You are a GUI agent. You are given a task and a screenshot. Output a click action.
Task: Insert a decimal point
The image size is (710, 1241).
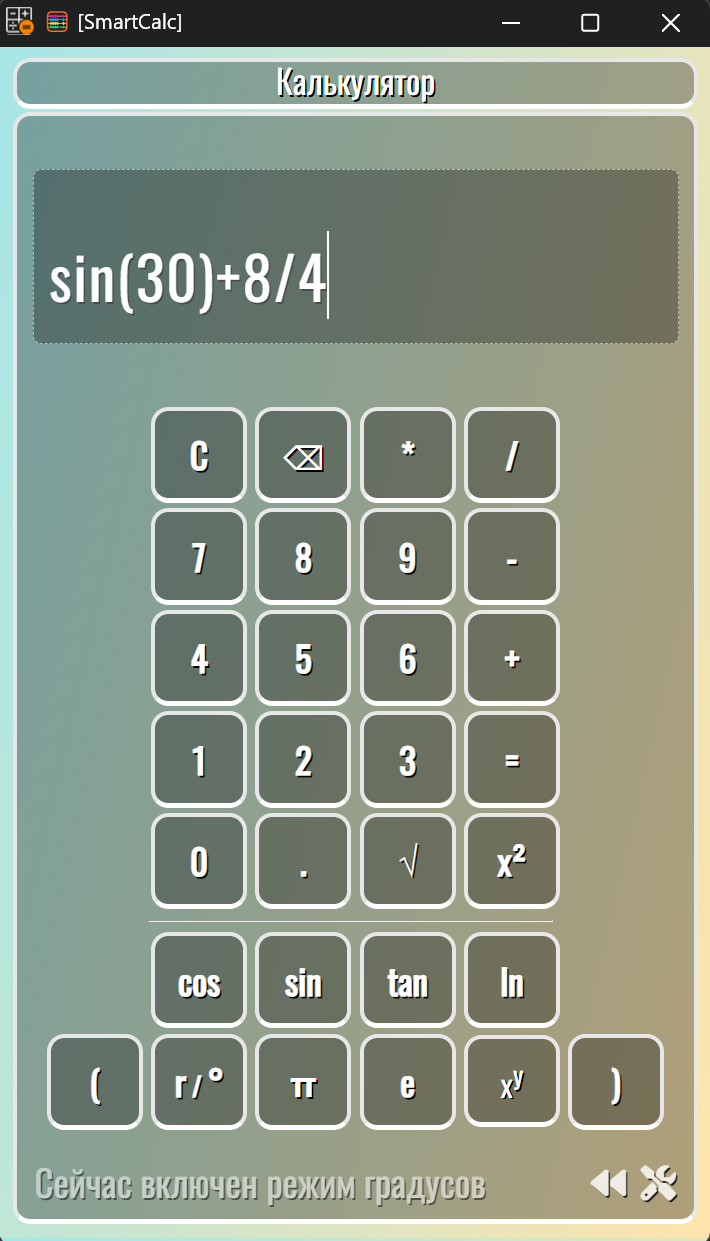pos(303,862)
